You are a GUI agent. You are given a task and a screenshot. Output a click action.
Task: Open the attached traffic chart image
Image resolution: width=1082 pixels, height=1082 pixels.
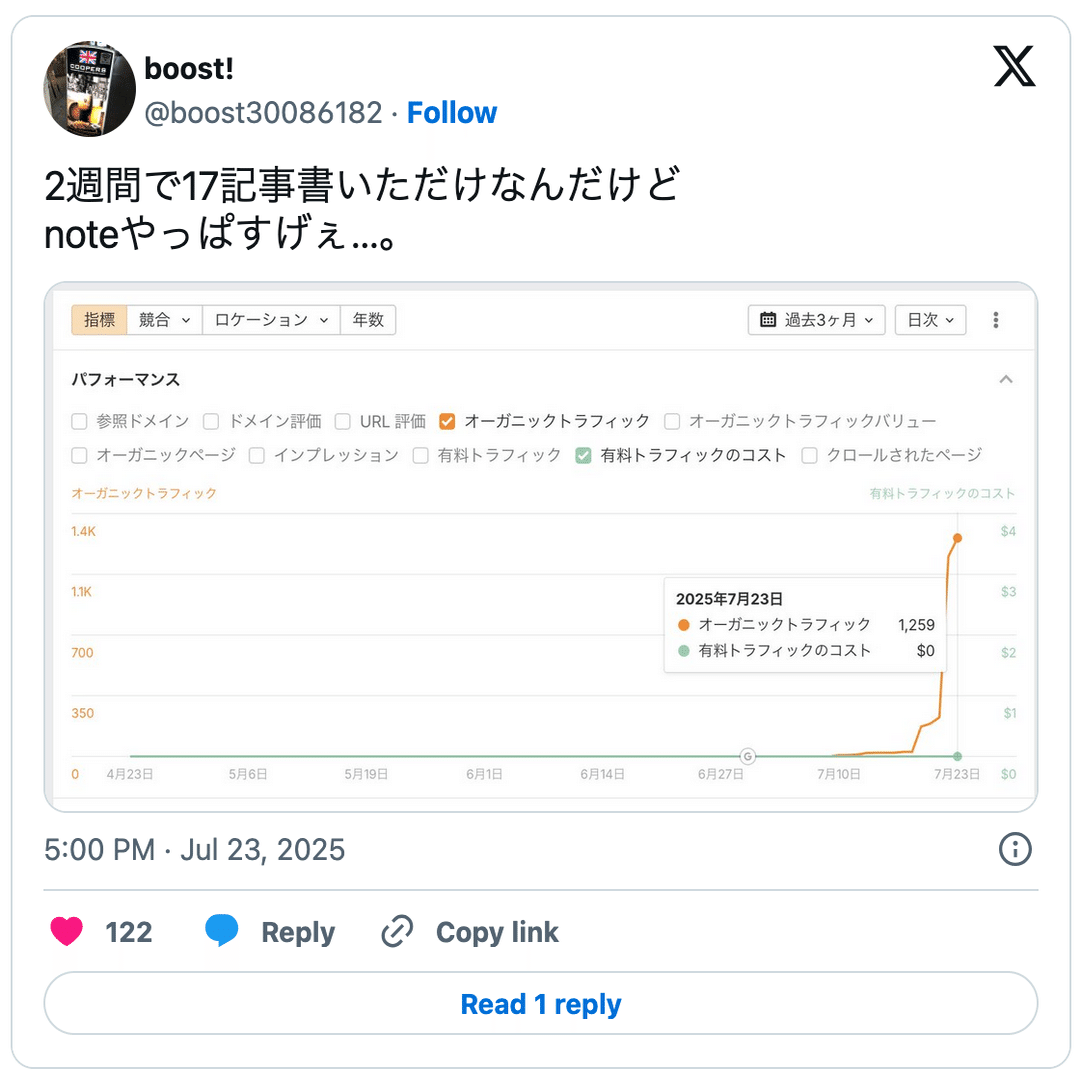[540, 546]
